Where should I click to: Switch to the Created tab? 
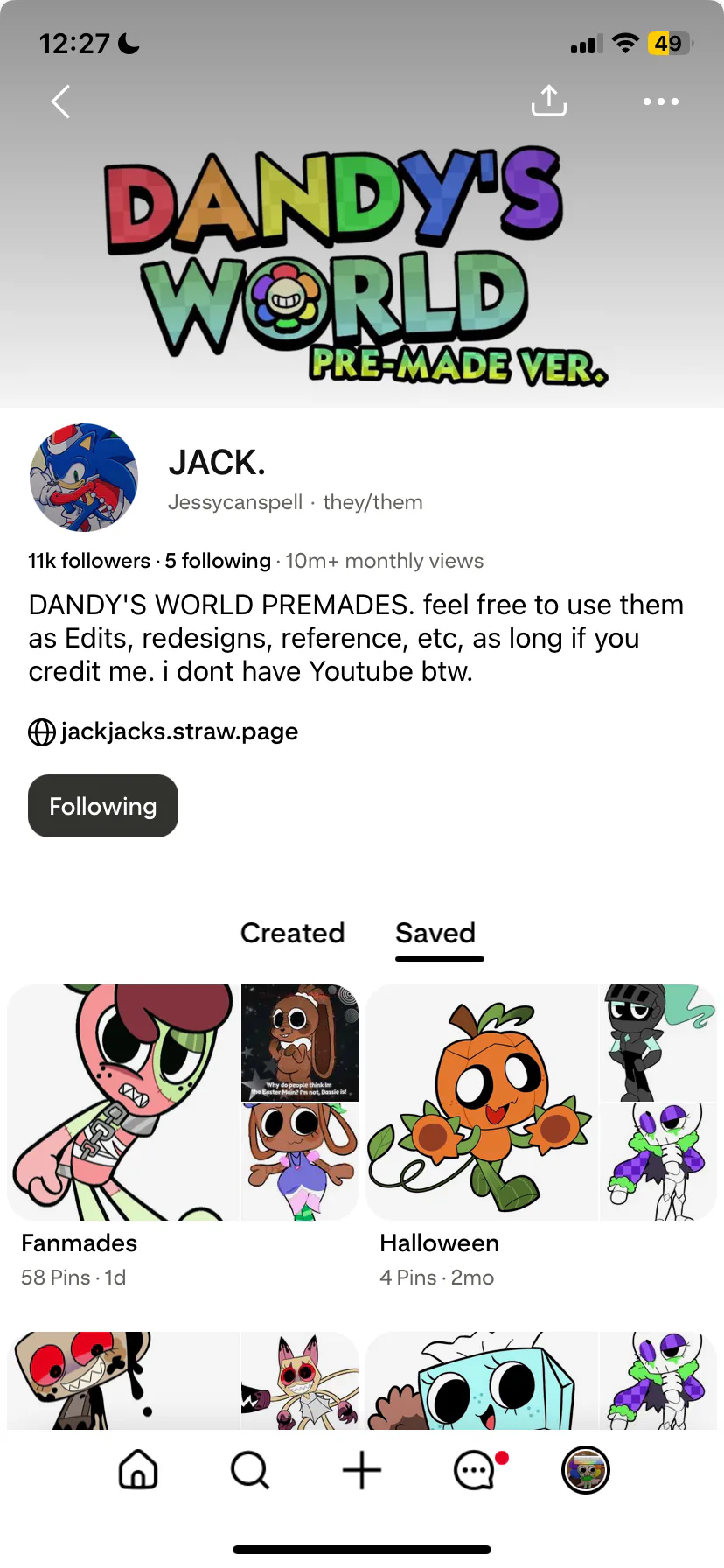293,933
